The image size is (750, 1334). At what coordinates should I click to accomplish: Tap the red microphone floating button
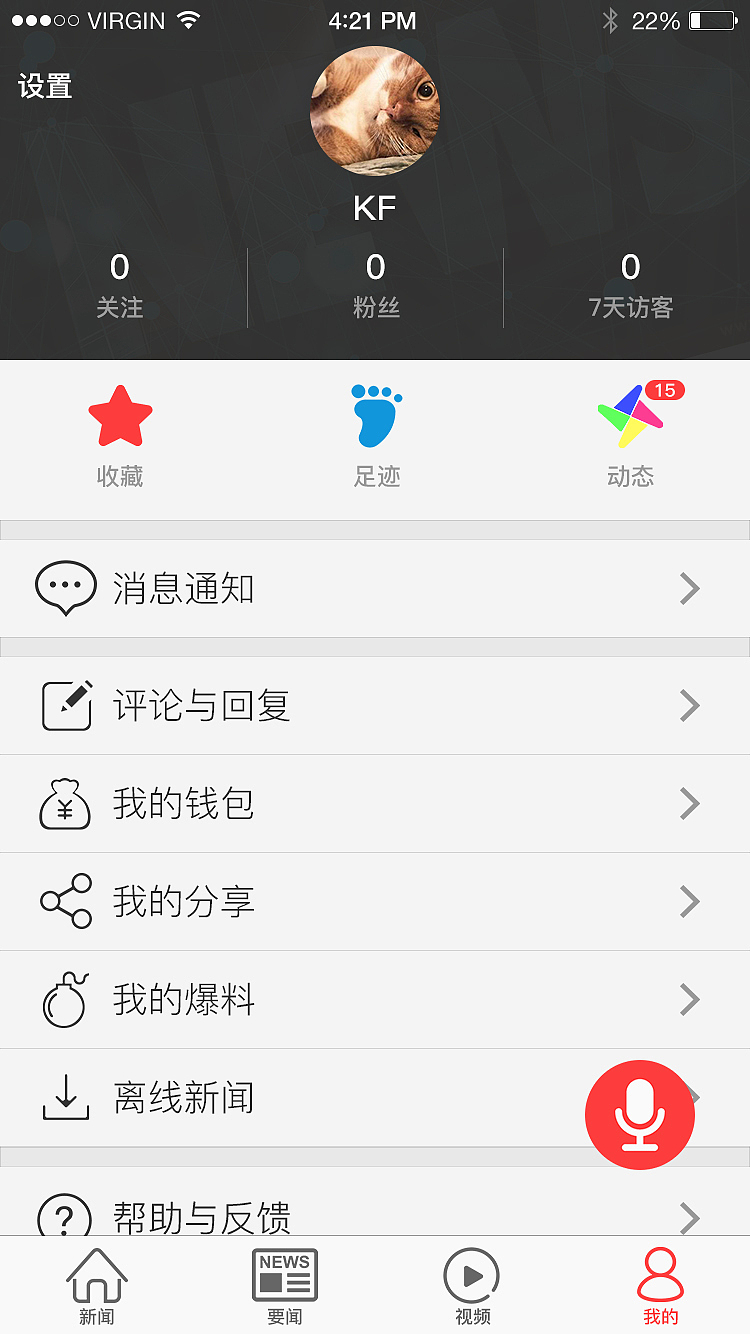pyautogui.click(x=640, y=1114)
